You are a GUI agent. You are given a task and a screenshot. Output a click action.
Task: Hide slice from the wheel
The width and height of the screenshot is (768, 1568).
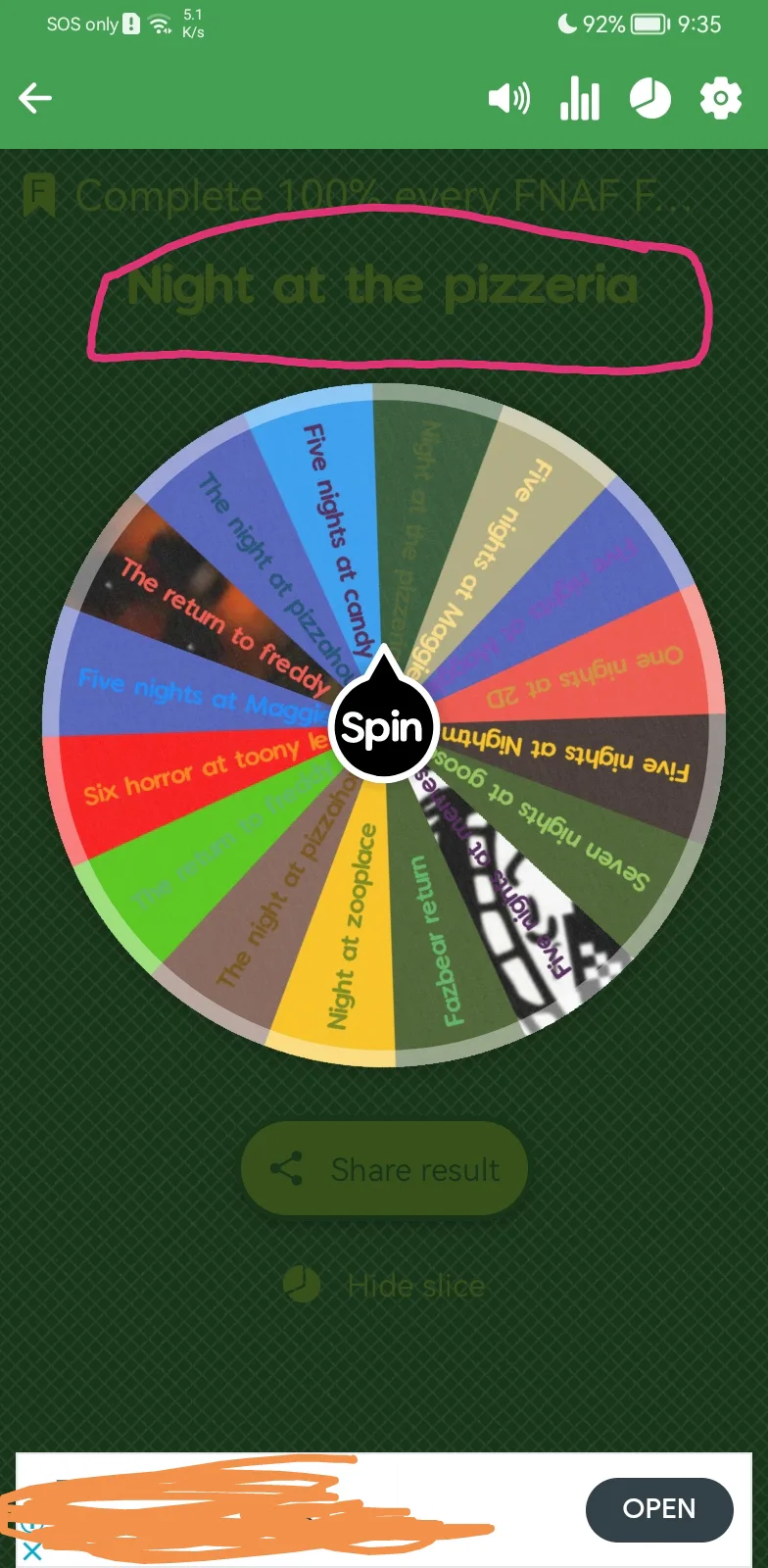[384, 1285]
